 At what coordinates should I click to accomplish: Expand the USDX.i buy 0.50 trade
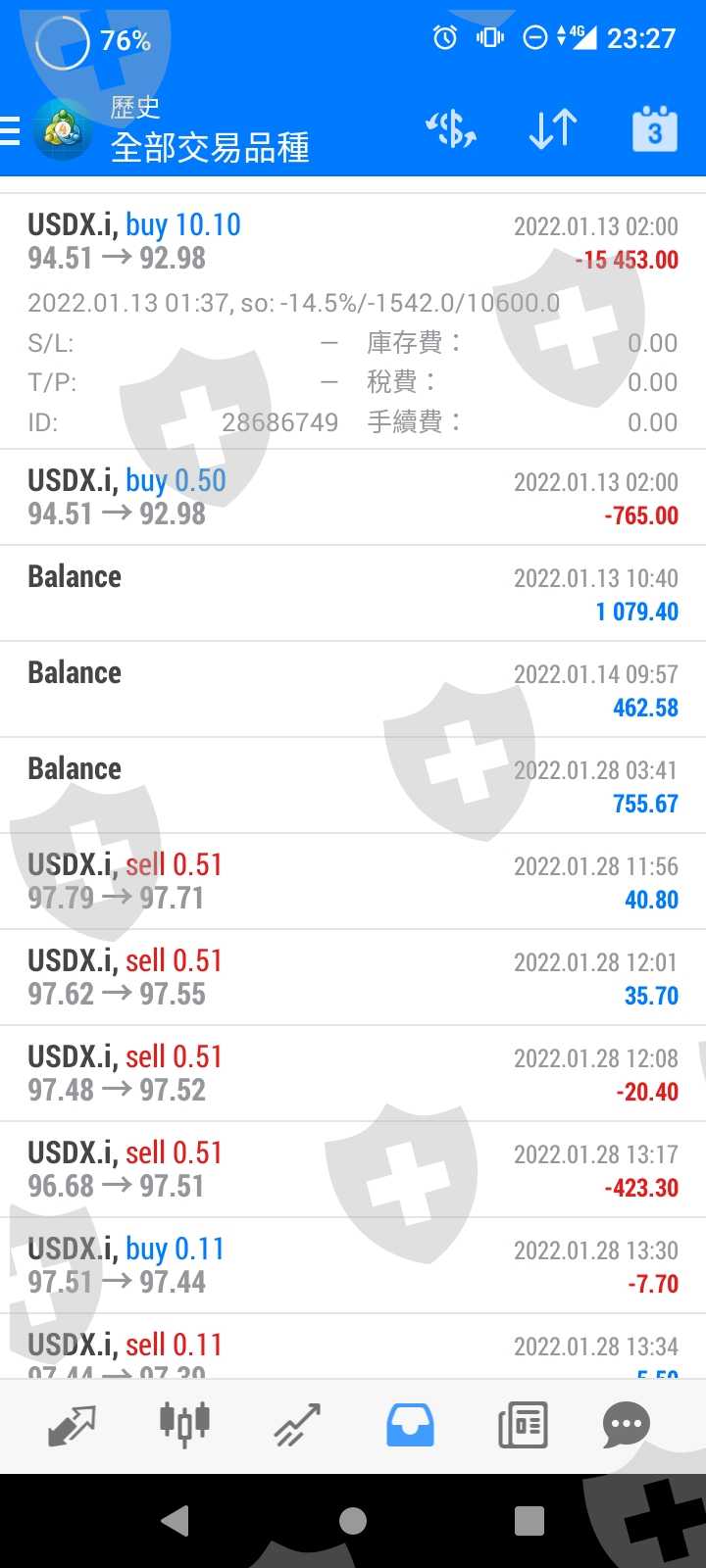tap(353, 497)
